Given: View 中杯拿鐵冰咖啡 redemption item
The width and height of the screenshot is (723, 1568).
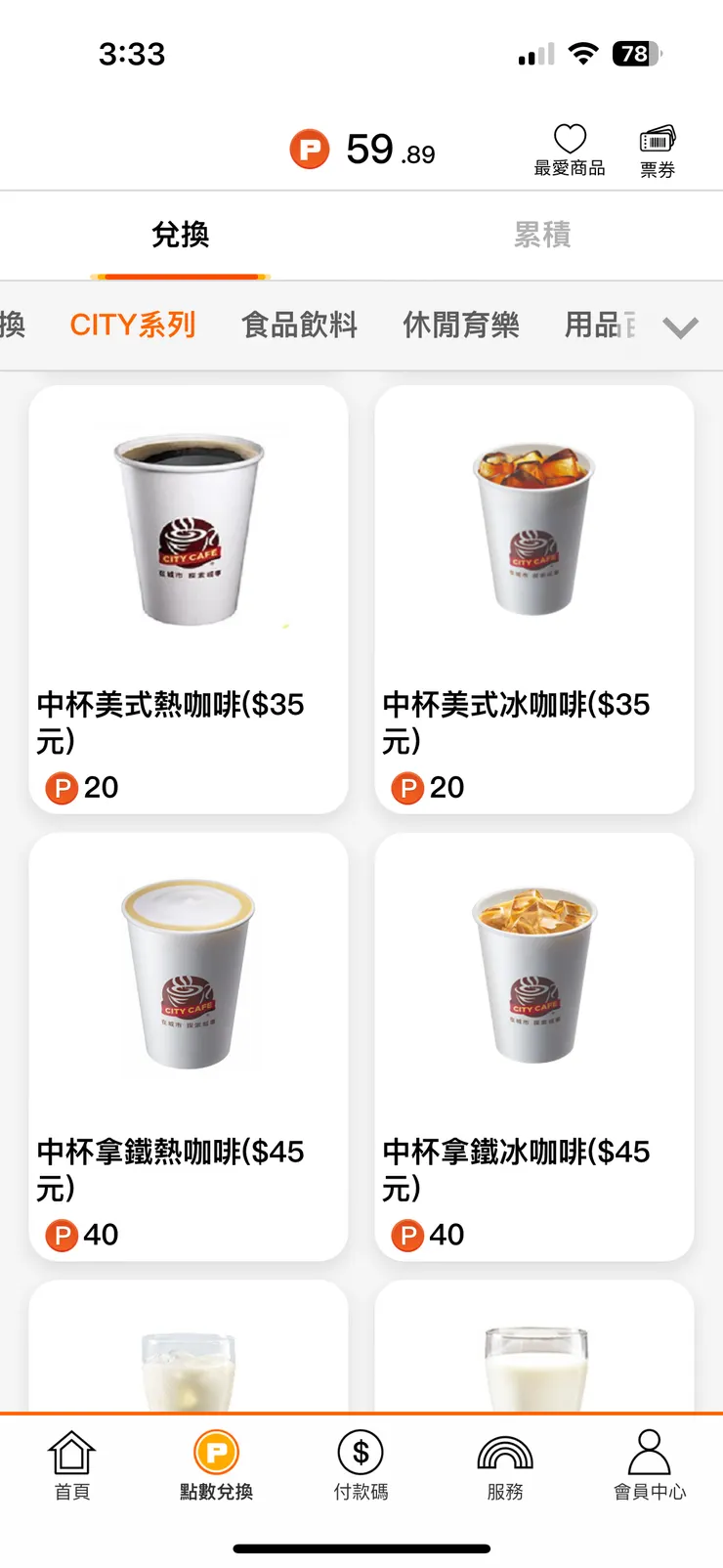Looking at the screenshot, I should (x=534, y=1046).
